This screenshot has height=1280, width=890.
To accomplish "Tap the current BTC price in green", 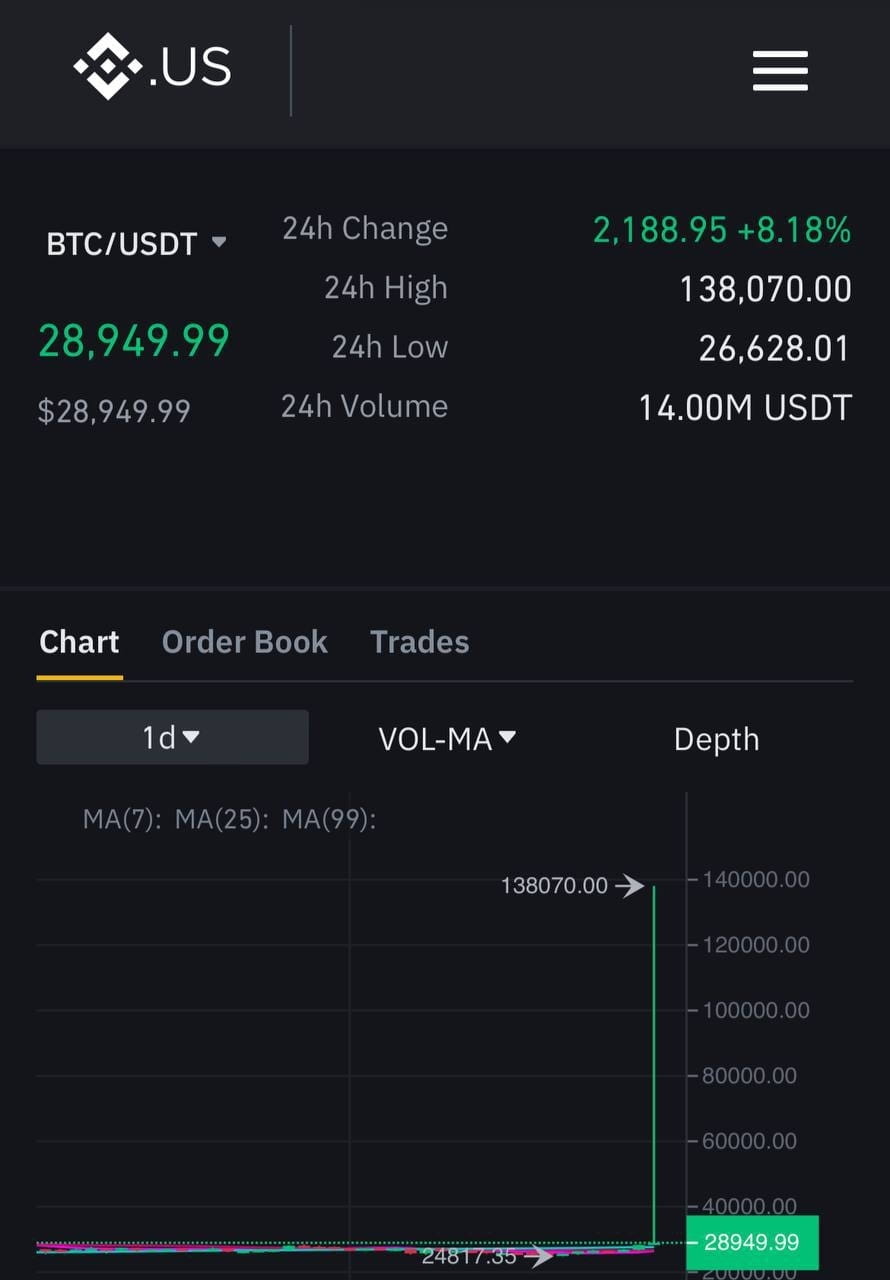I will pyautogui.click(x=133, y=341).
